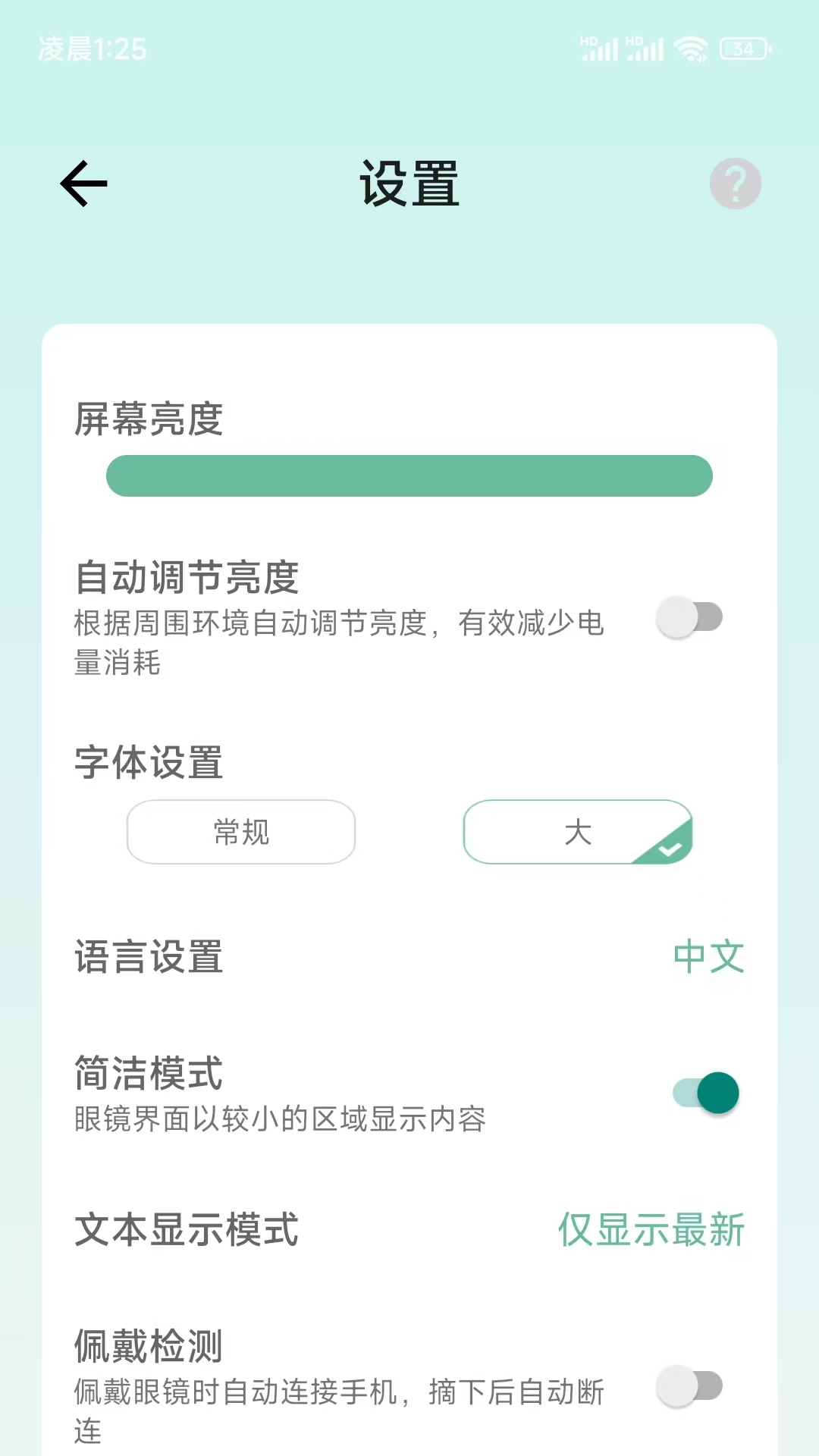819x1456 pixels.
Task: Choose the 大 font size button
Action: tap(578, 832)
